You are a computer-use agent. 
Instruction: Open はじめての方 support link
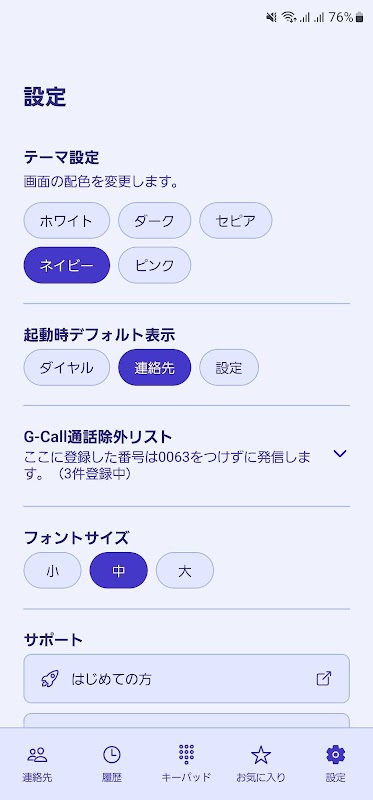[187, 679]
